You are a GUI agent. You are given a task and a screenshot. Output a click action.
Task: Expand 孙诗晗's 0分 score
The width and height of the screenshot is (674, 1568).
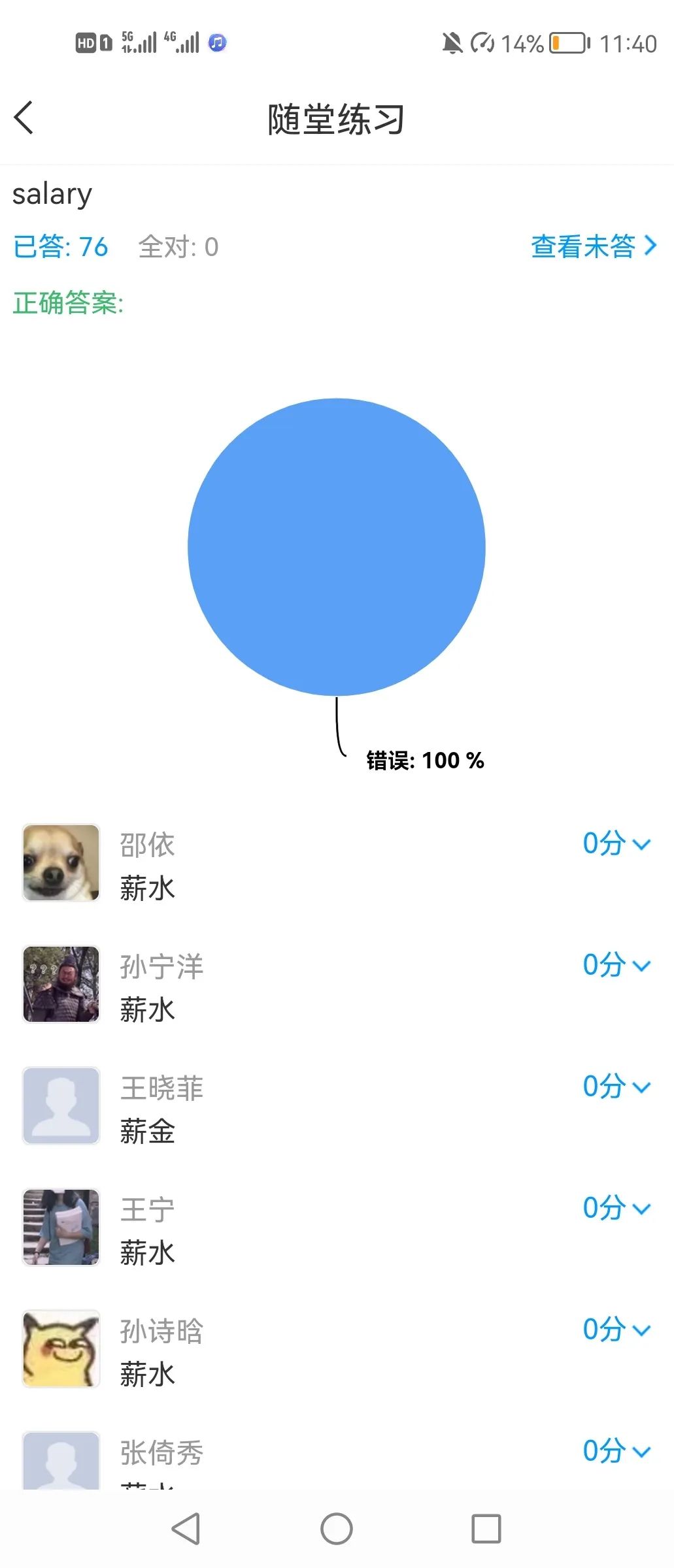click(x=616, y=1330)
